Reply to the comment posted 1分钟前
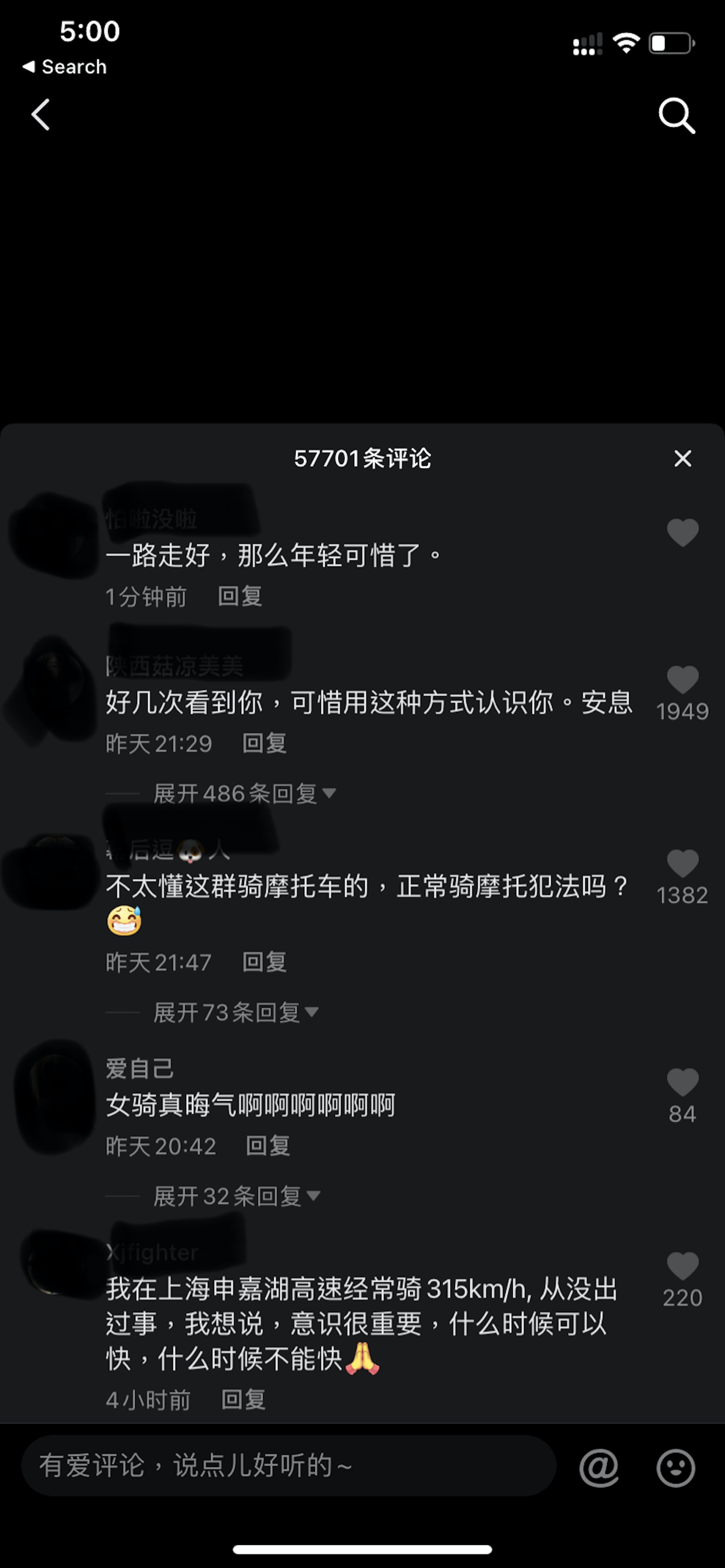Image resolution: width=725 pixels, height=1568 pixels. pyautogui.click(x=240, y=597)
